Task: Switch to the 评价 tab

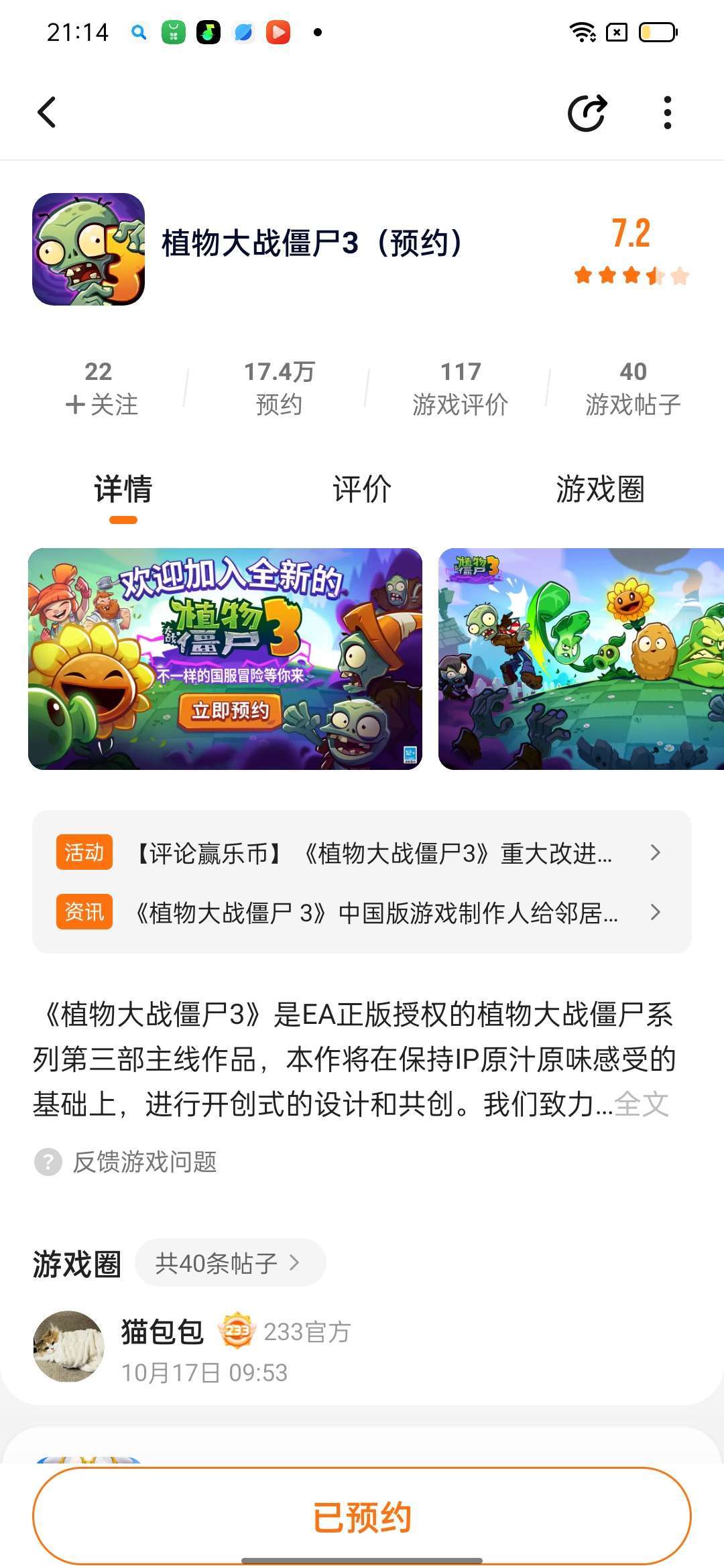Action: click(x=362, y=490)
